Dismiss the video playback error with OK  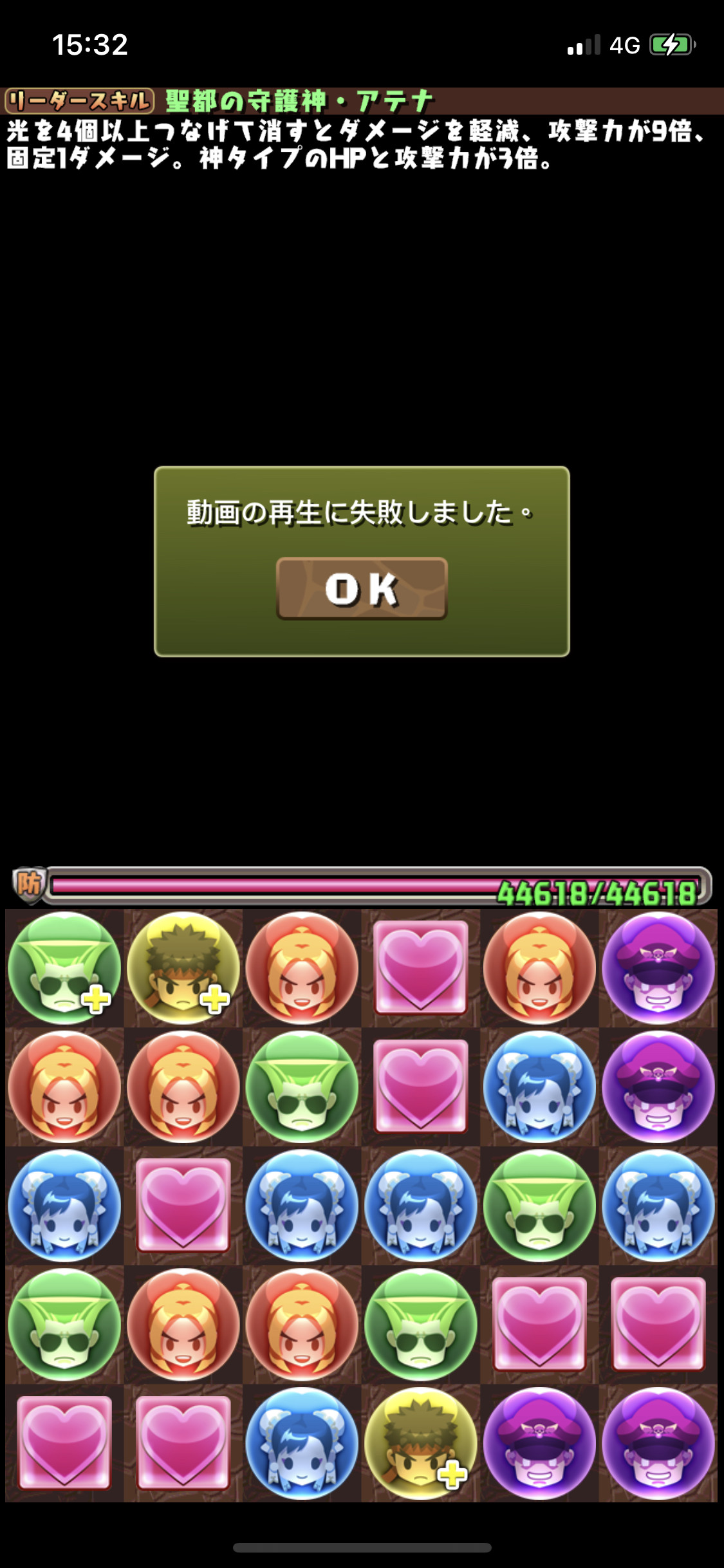[362, 588]
